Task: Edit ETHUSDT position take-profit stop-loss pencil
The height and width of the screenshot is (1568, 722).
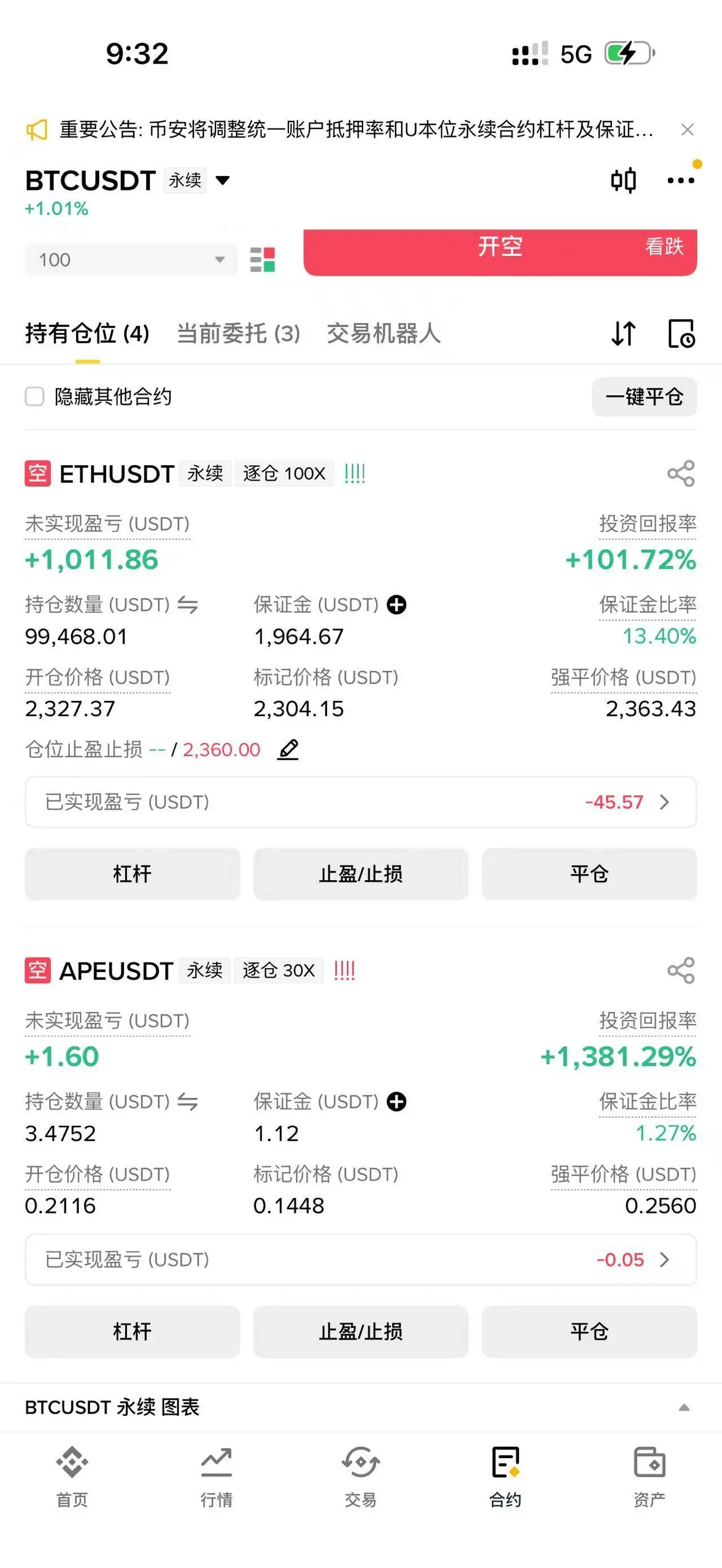Action: pyautogui.click(x=288, y=749)
